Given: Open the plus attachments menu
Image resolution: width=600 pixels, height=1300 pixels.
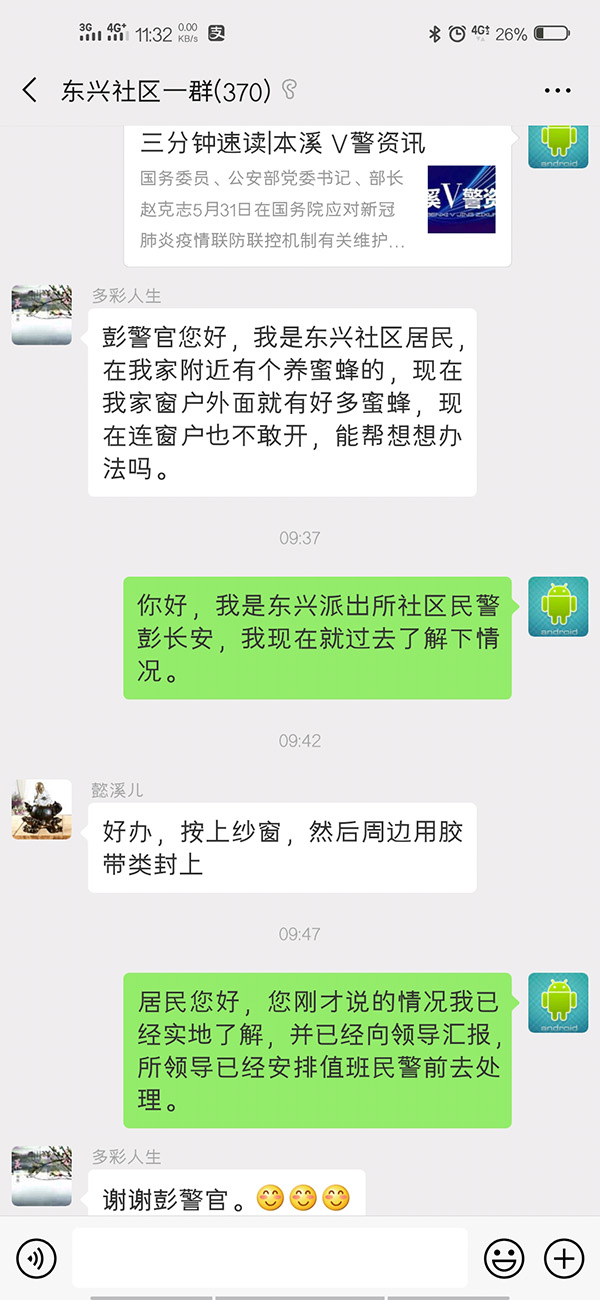Looking at the screenshot, I should (563, 1257).
